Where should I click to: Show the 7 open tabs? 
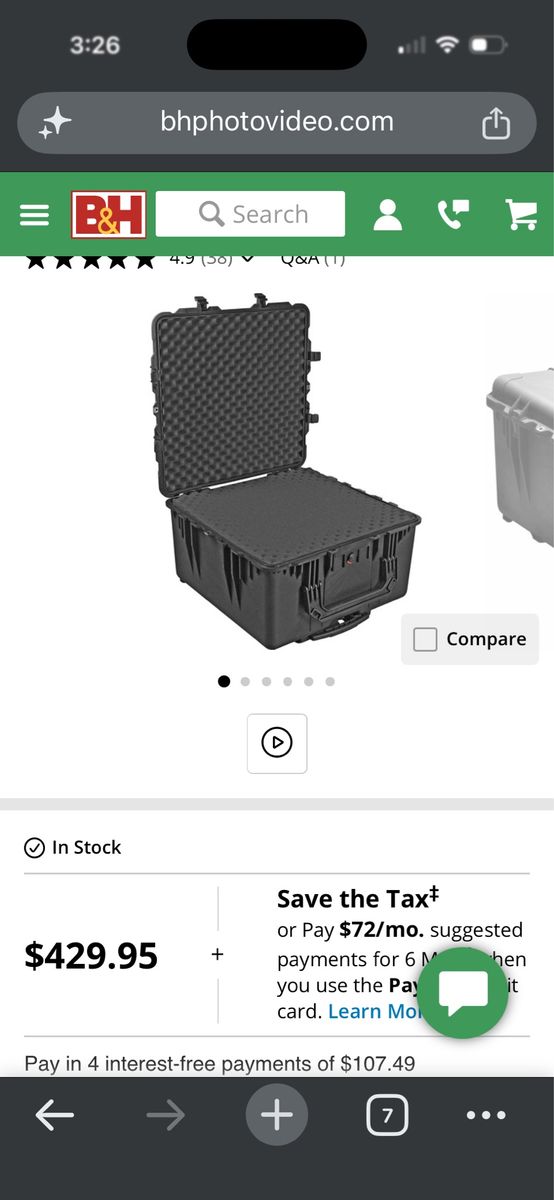387,1115
